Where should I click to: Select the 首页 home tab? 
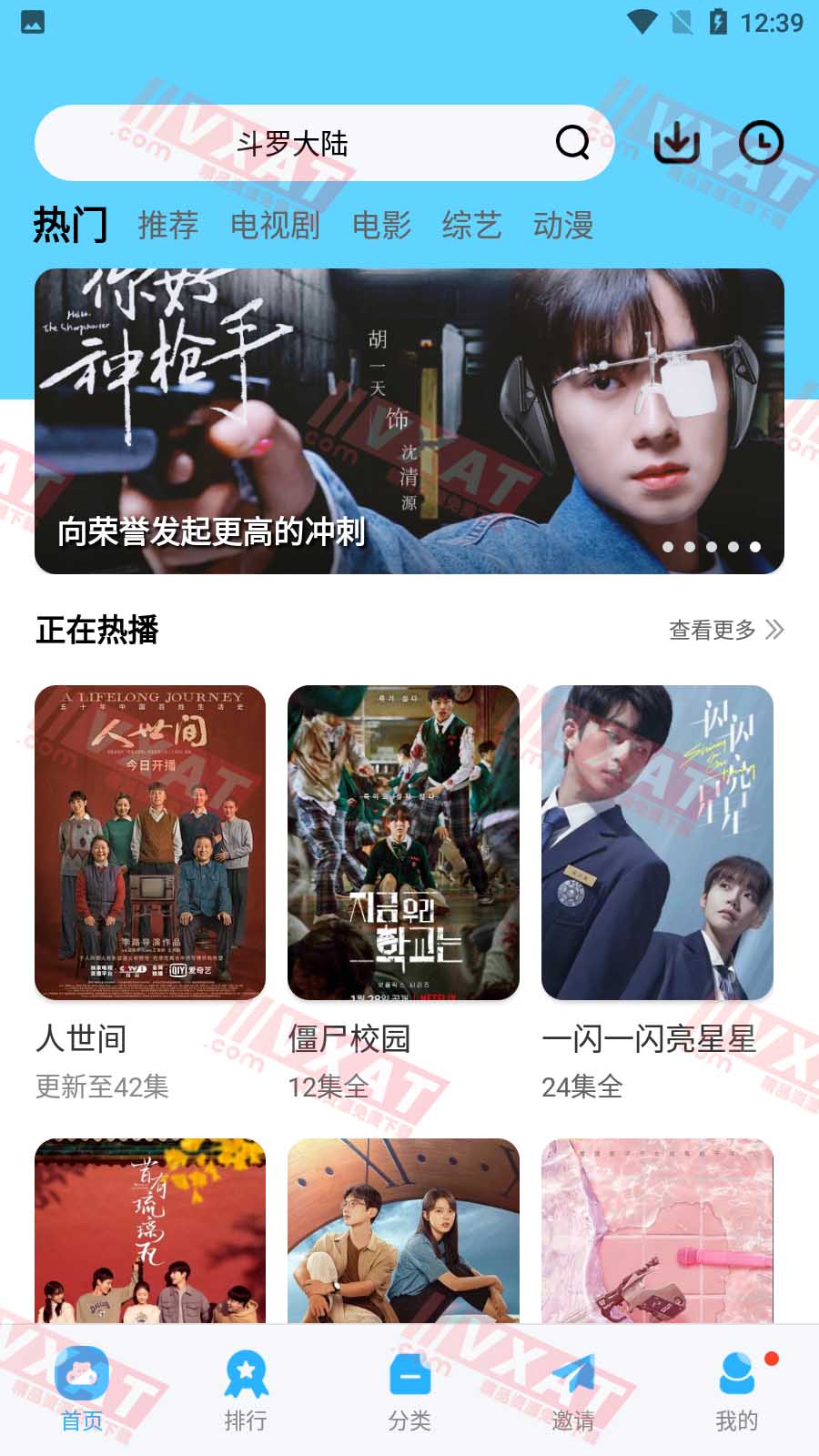[82, 1390]
